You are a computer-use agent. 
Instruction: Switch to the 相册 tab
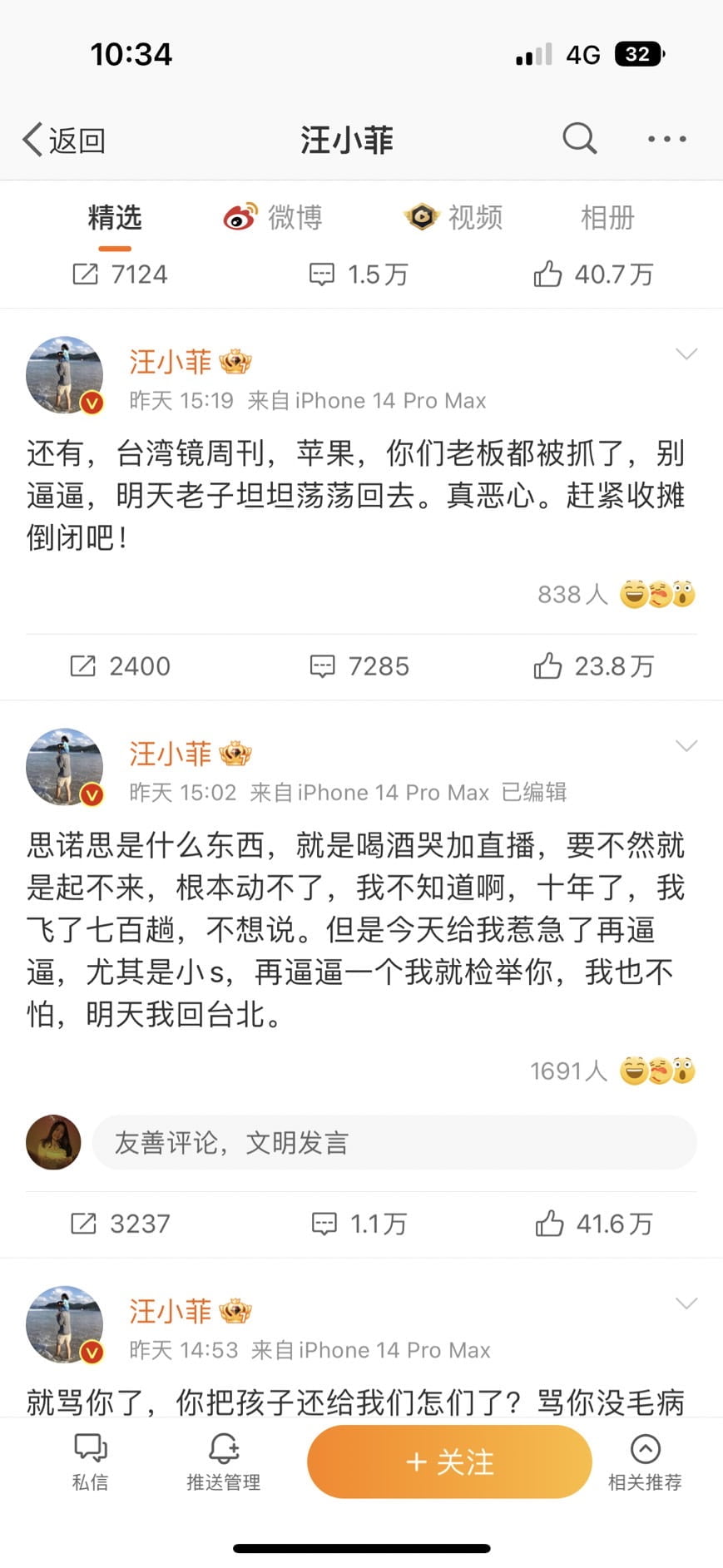[607, 218]
